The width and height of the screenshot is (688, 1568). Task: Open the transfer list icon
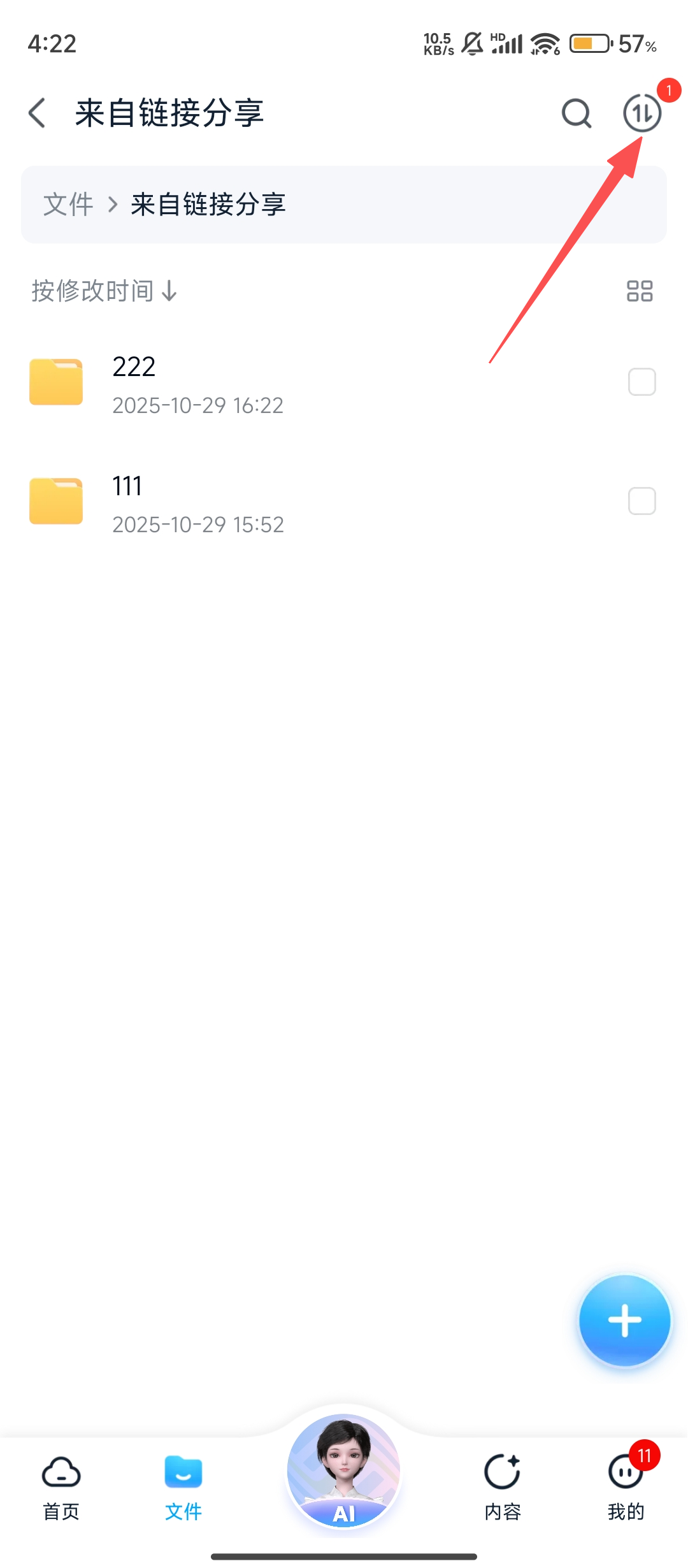641,113
